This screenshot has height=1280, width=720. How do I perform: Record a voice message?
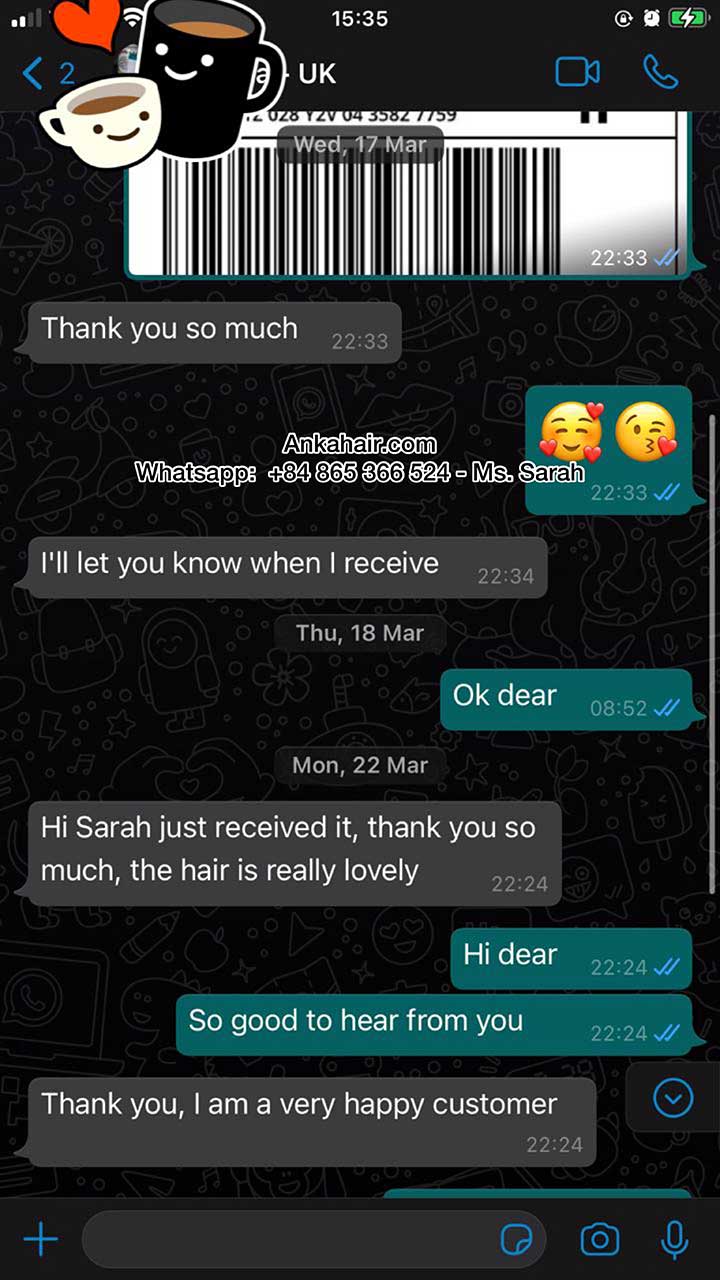point(675,1240)
